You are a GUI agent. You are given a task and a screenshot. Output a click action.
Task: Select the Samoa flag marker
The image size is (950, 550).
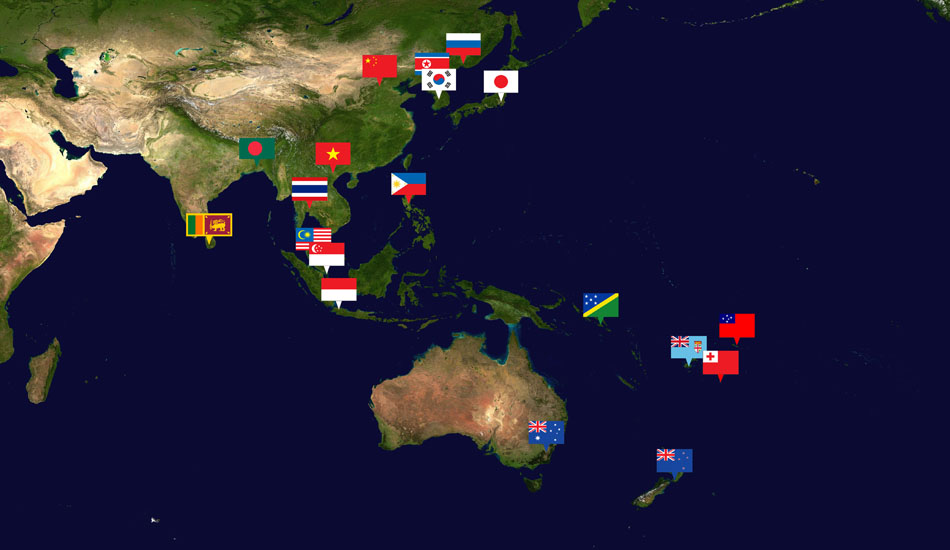738,325
